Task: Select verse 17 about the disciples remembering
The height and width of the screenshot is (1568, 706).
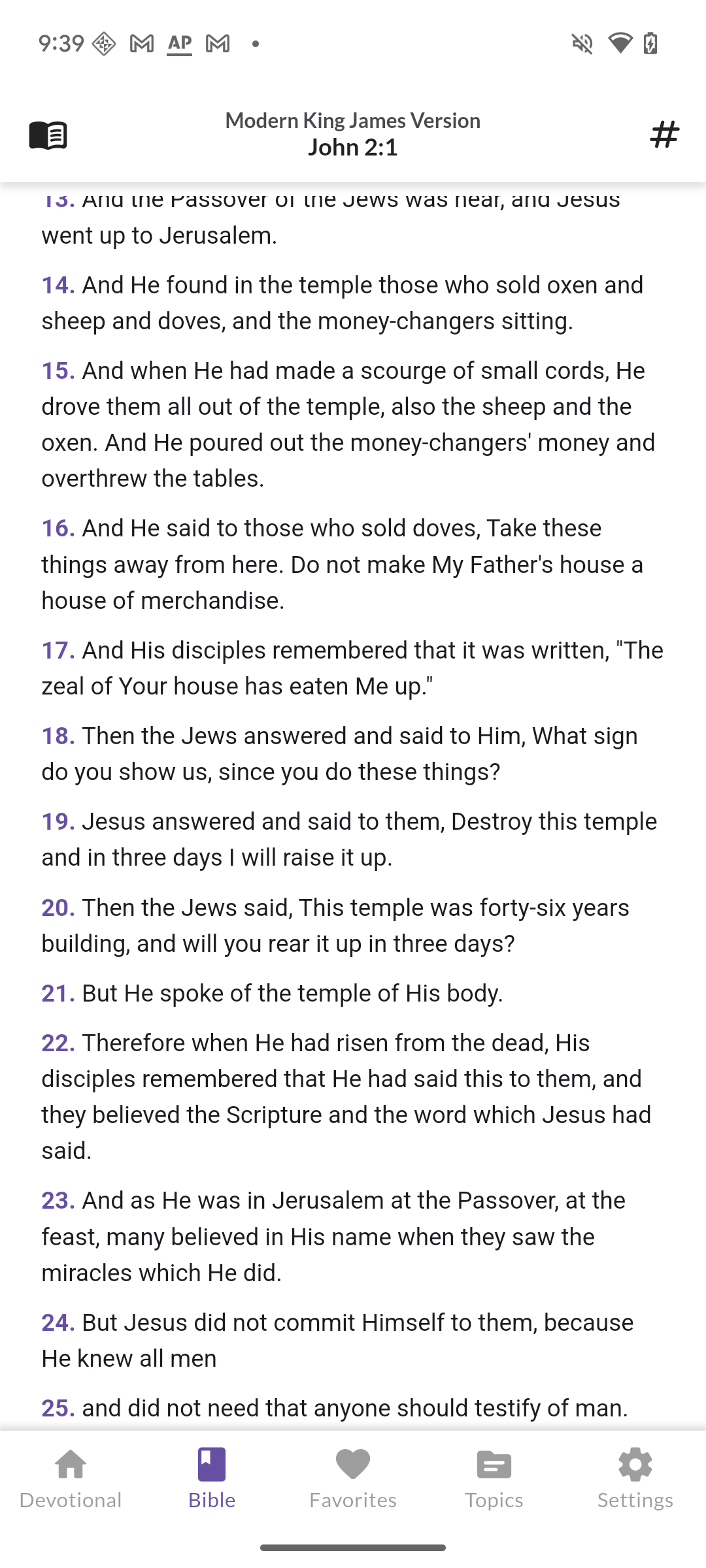Action: point(353,668)
